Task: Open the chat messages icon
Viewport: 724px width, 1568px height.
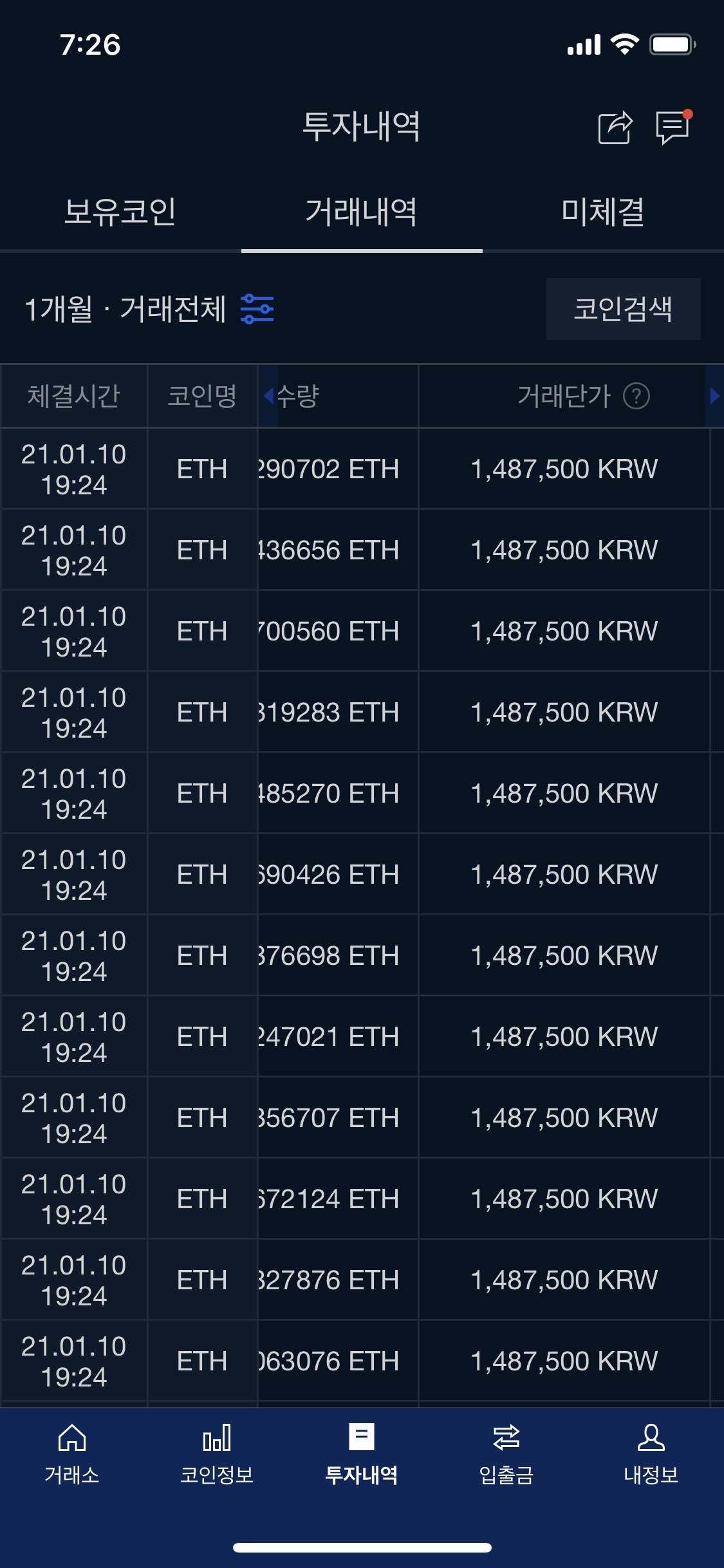Action: (673, 127)
